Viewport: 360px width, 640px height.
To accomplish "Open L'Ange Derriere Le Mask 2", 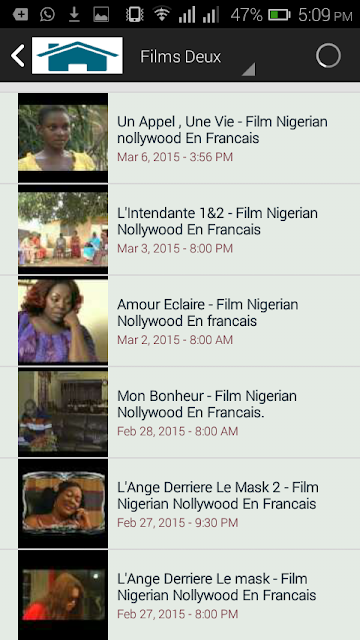I will coord(180,504).
